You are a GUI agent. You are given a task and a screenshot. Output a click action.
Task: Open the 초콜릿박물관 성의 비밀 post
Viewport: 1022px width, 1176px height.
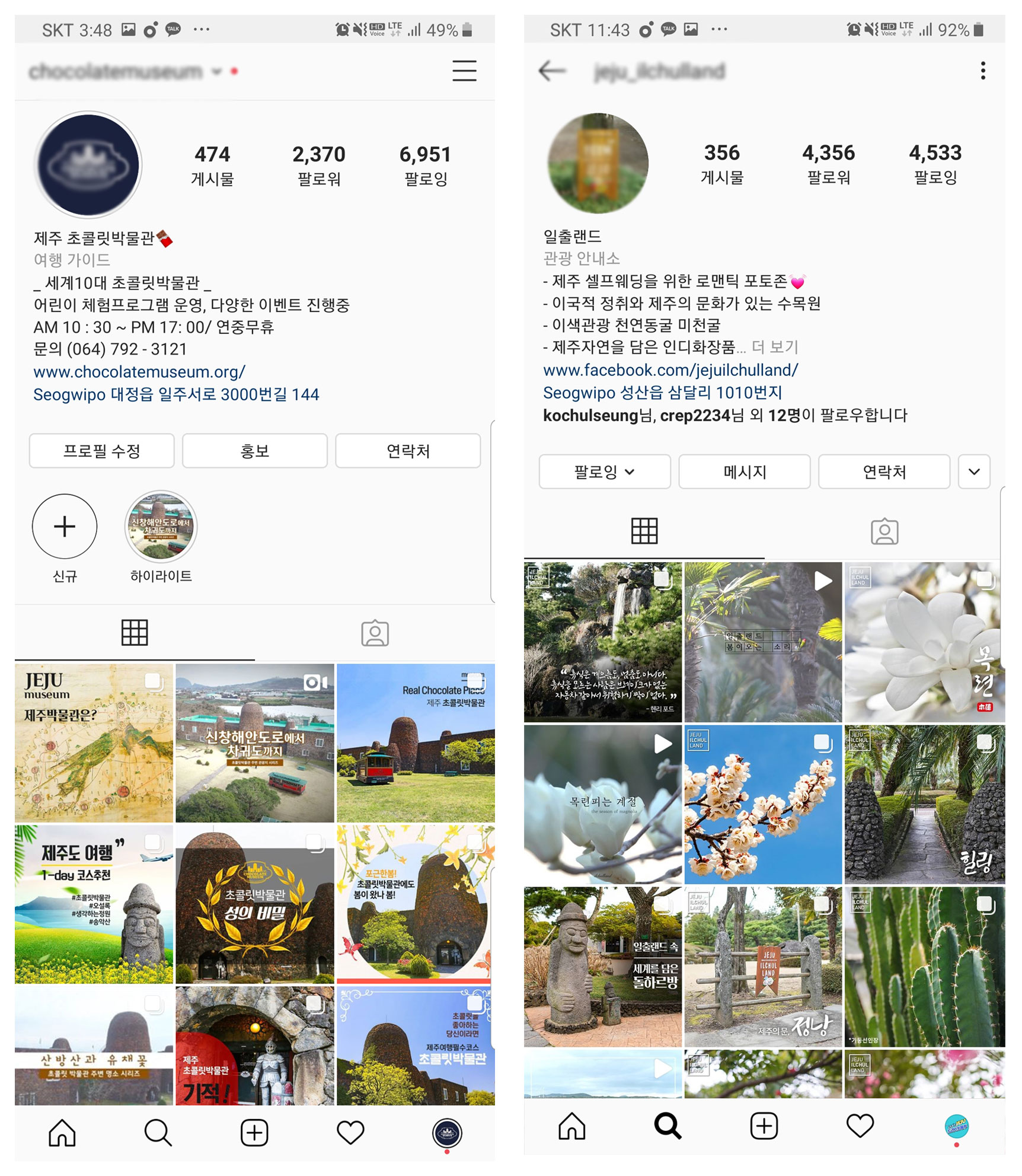(254, 904)
